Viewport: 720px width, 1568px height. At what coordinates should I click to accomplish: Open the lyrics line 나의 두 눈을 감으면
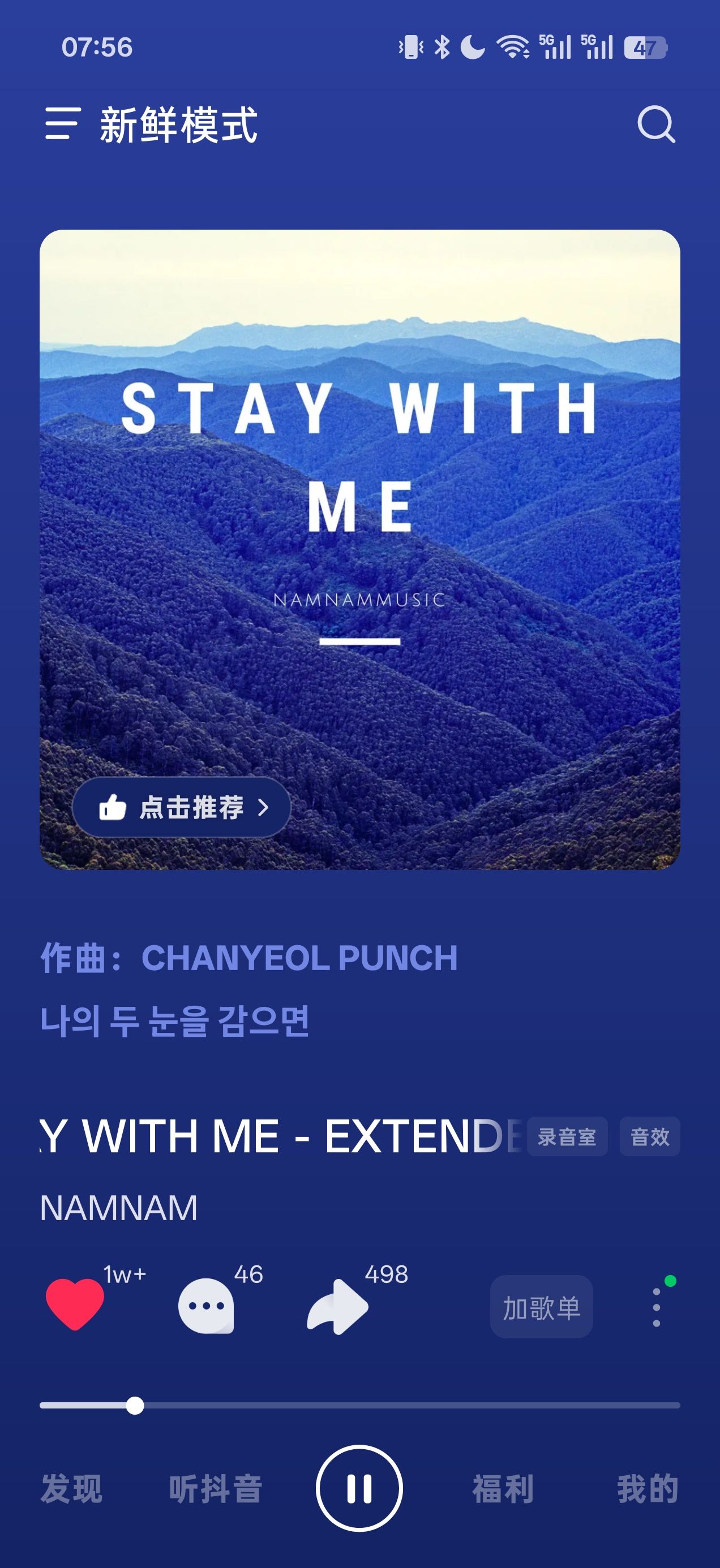[x=175, y=1022]
